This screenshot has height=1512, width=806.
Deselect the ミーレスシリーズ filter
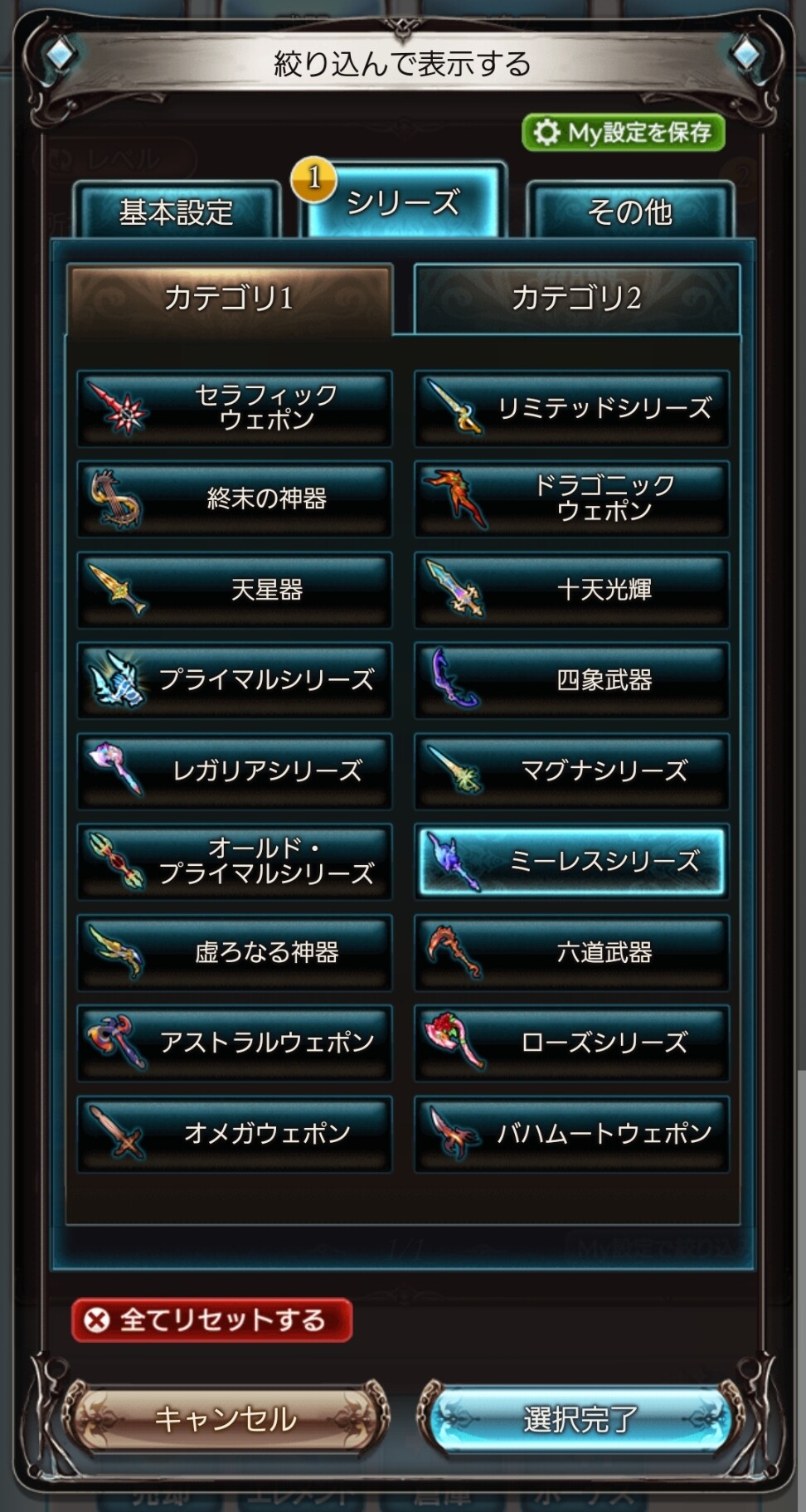(x=571, y=861)
